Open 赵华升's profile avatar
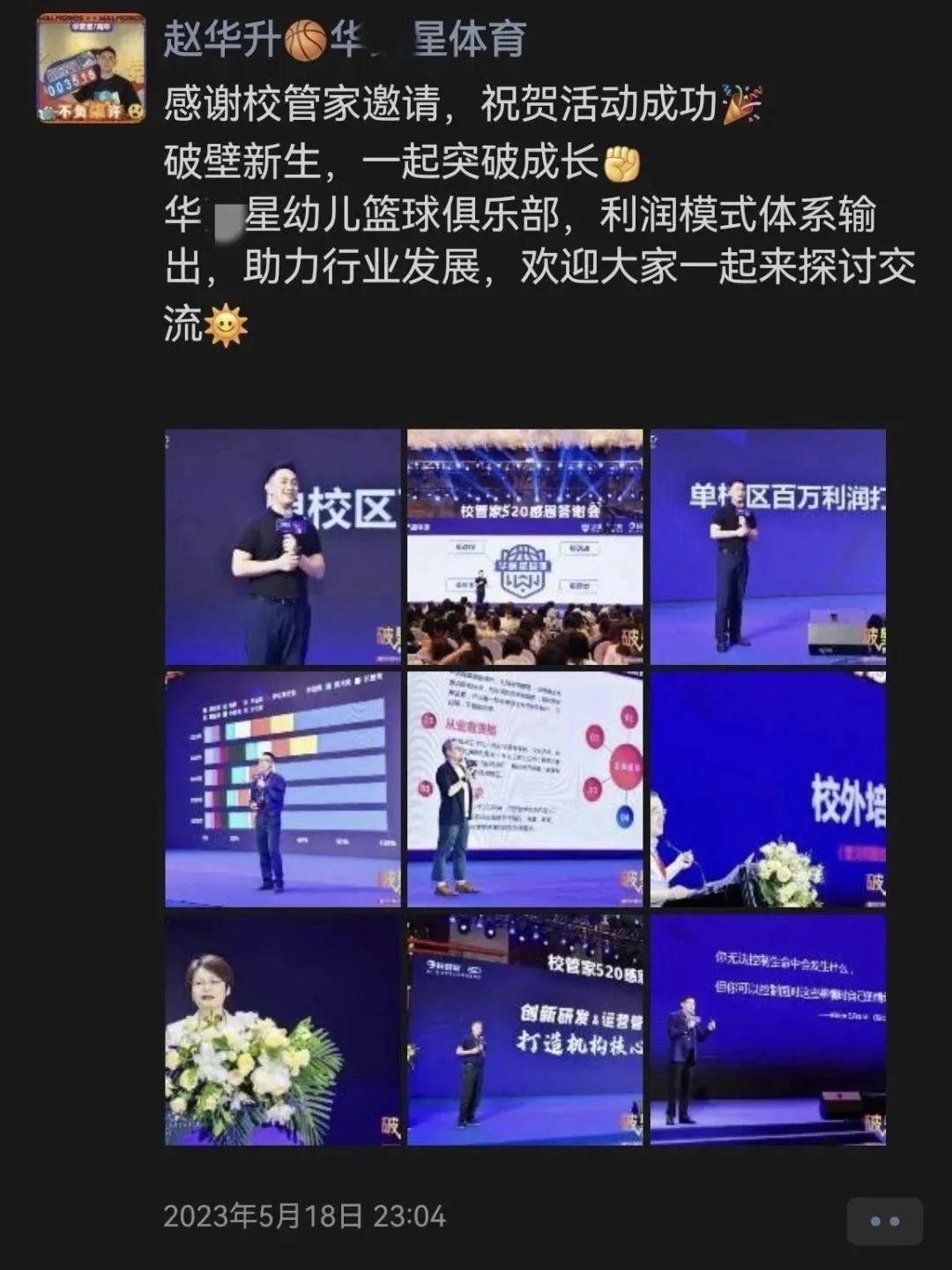This screenshot has width=952, height=1270. [91, 69]
